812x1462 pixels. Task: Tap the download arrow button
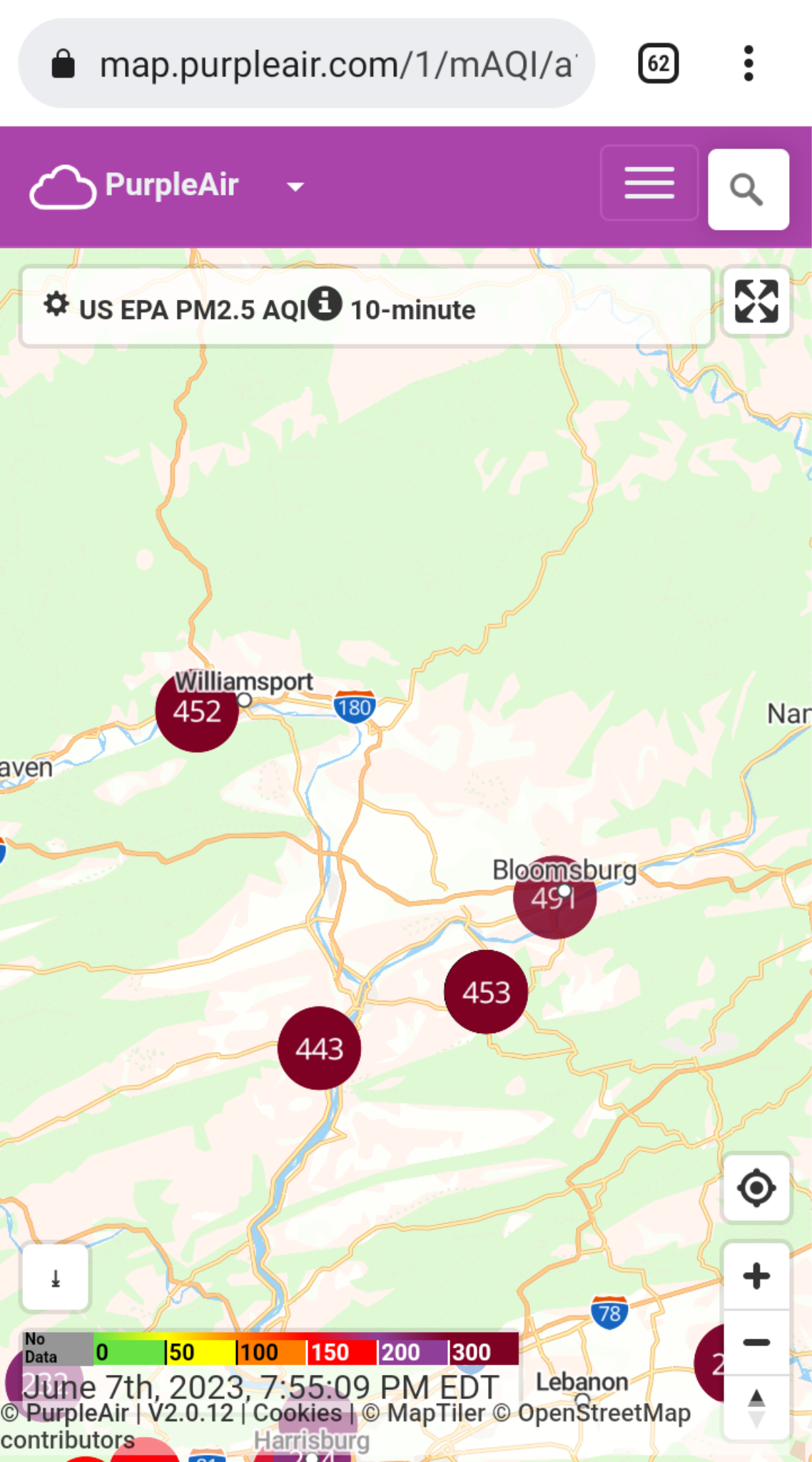coord(56,1279)
